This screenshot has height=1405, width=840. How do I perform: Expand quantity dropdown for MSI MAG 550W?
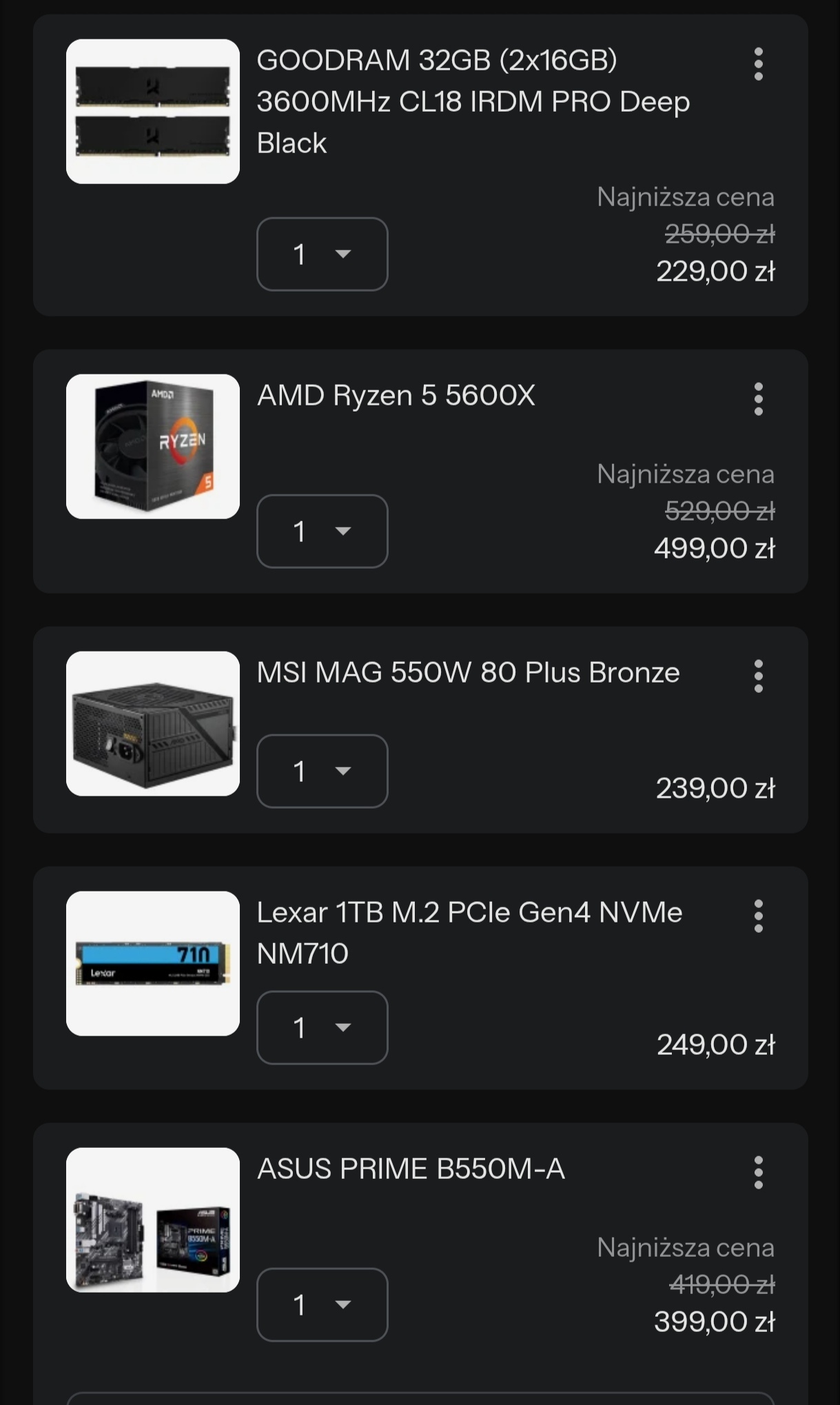(x=322, y=771)
